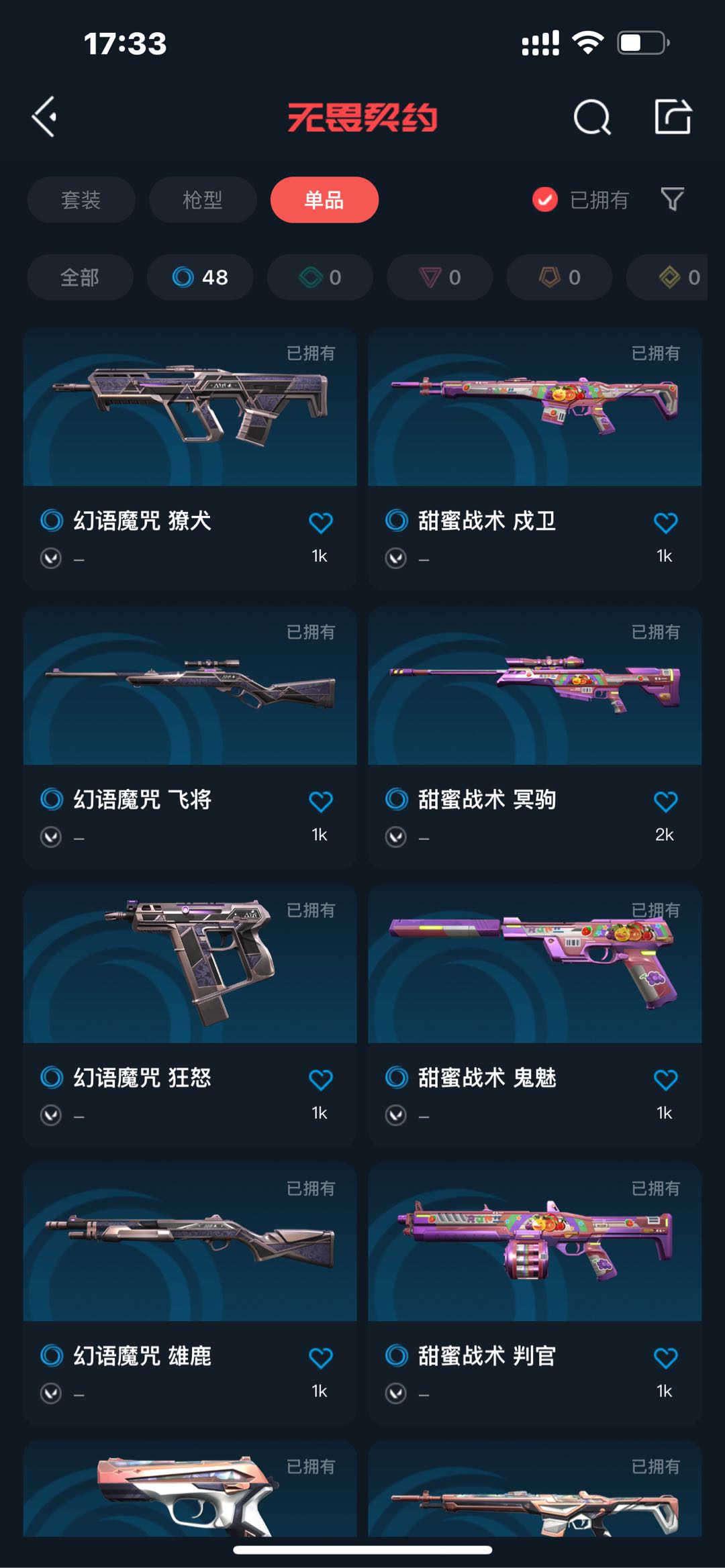Go back using the top-left arrow
The width and height of the screenshot is (725, 1568).
(x=44, y=117)
